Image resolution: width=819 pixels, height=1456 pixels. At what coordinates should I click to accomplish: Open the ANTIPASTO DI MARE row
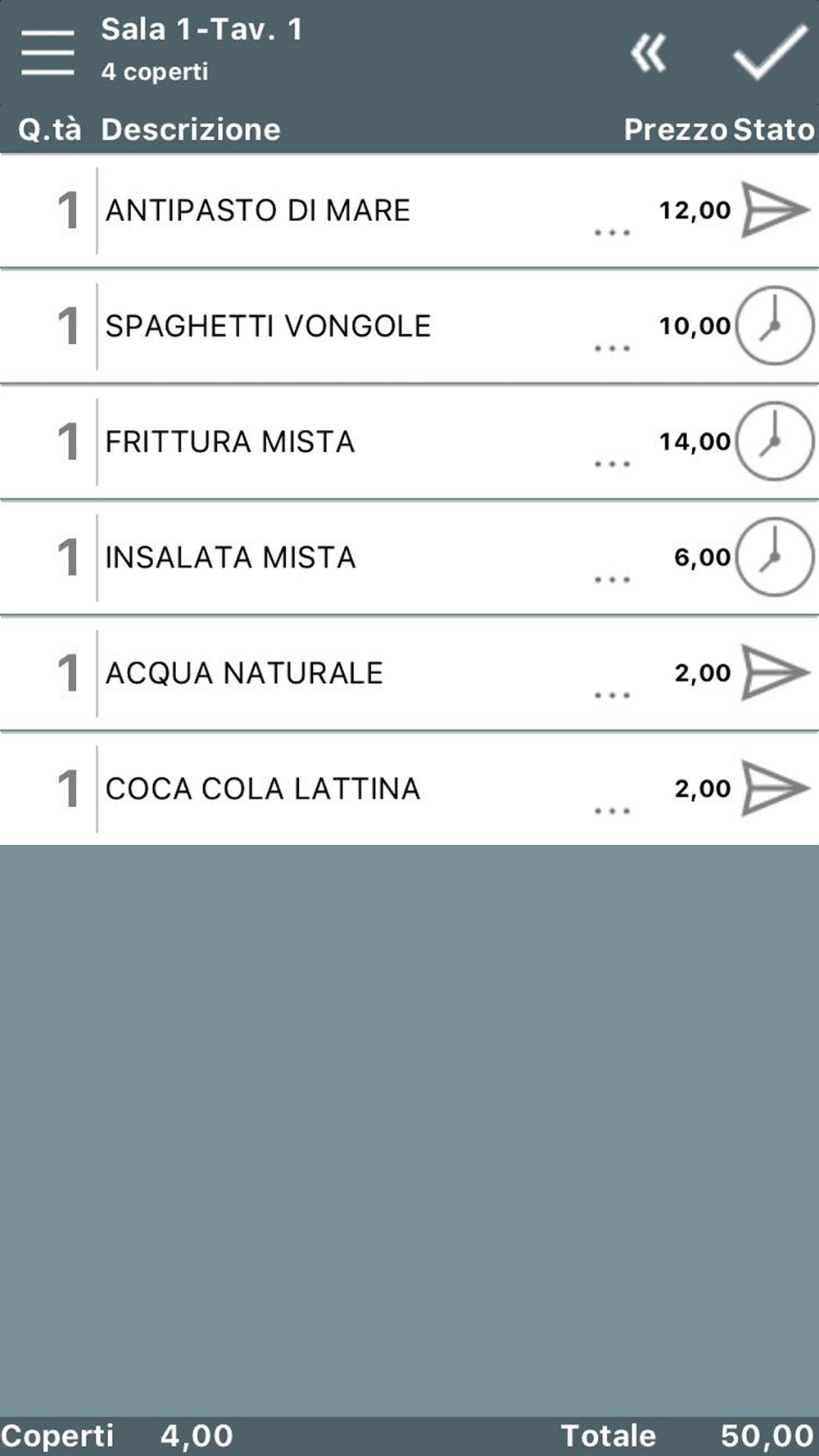click(x=409, y=210)
